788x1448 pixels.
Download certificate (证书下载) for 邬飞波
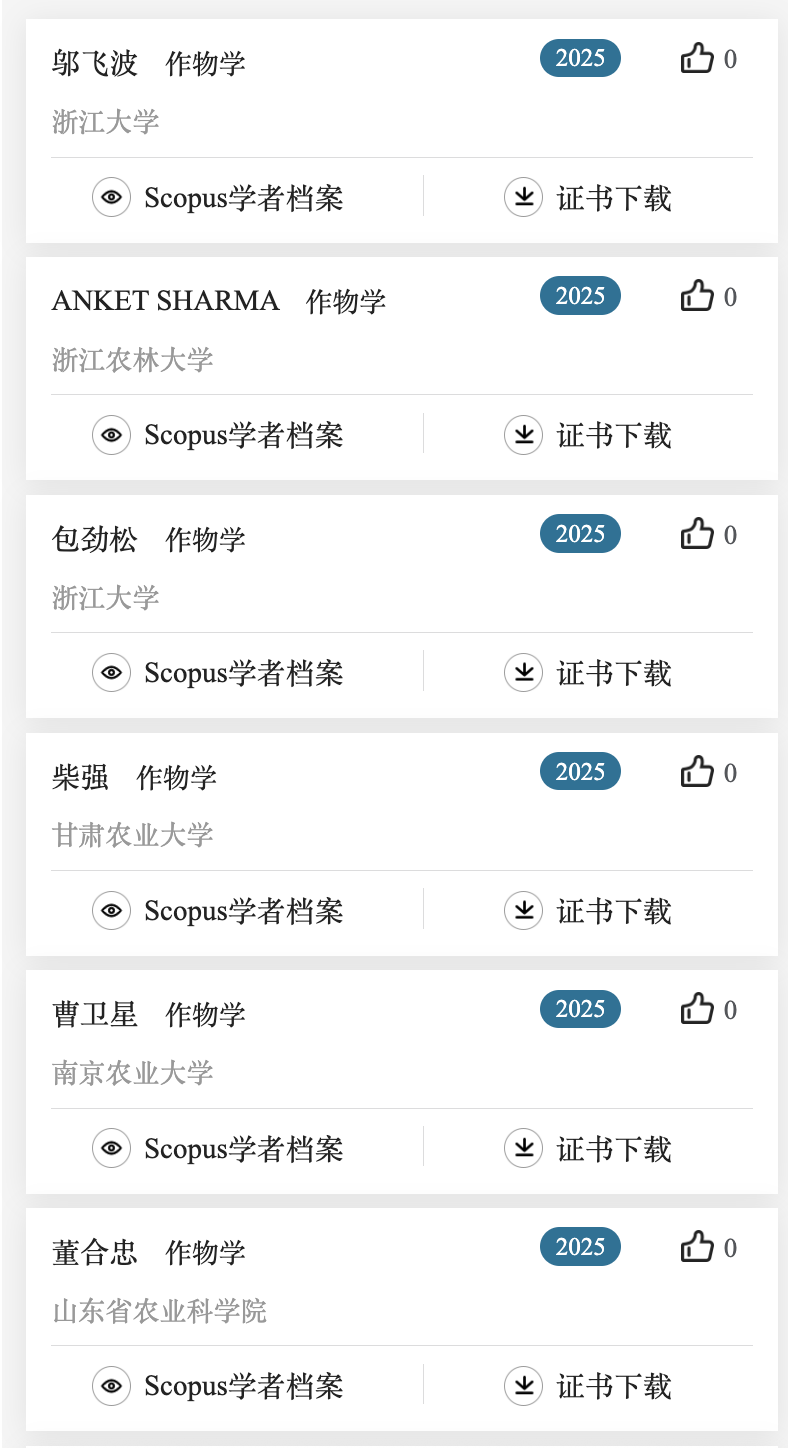tap(588, 197)
